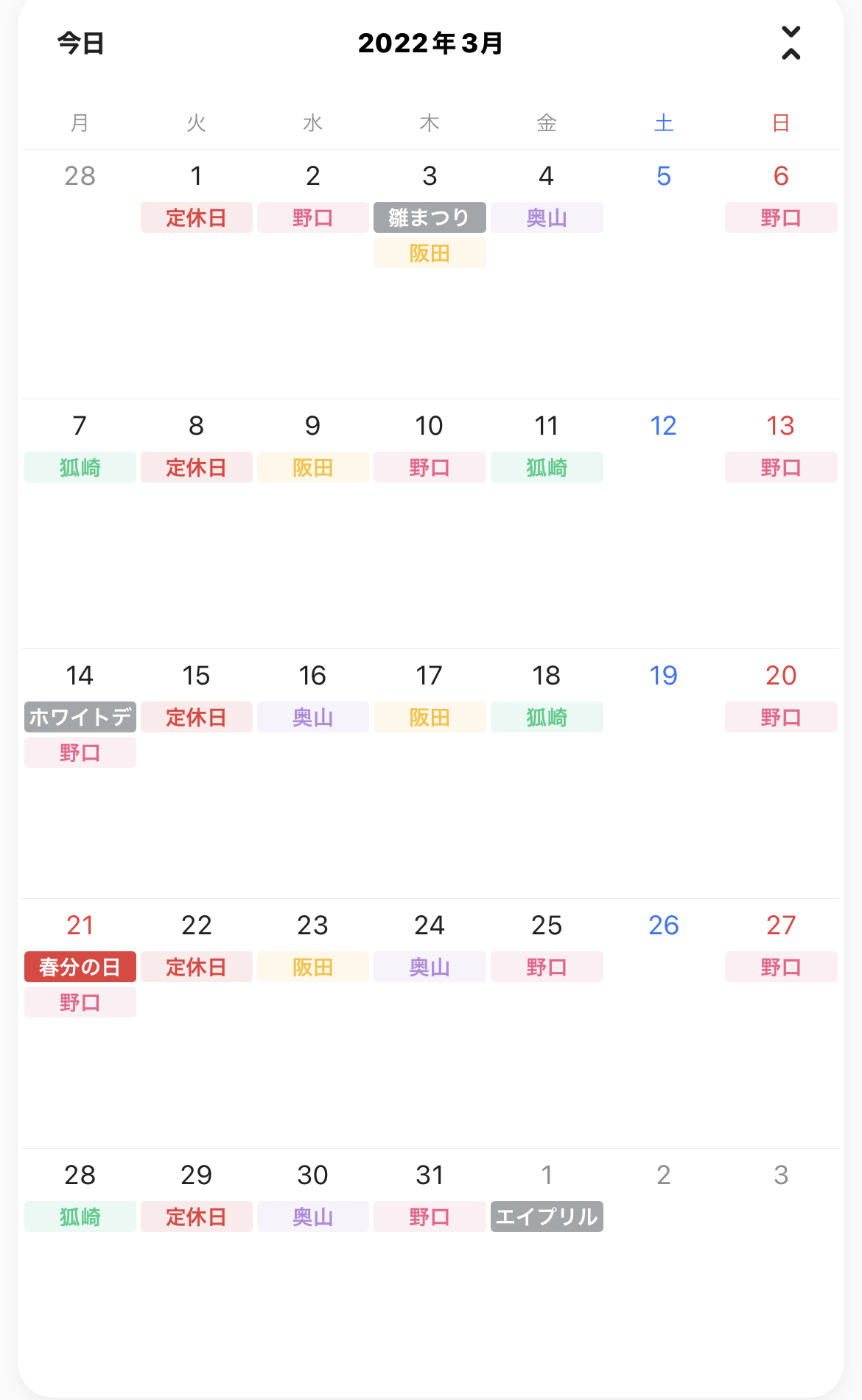Open the 狐崎 entry on March 28
Screen dimensions: 862x1400
pos(80,1217)
